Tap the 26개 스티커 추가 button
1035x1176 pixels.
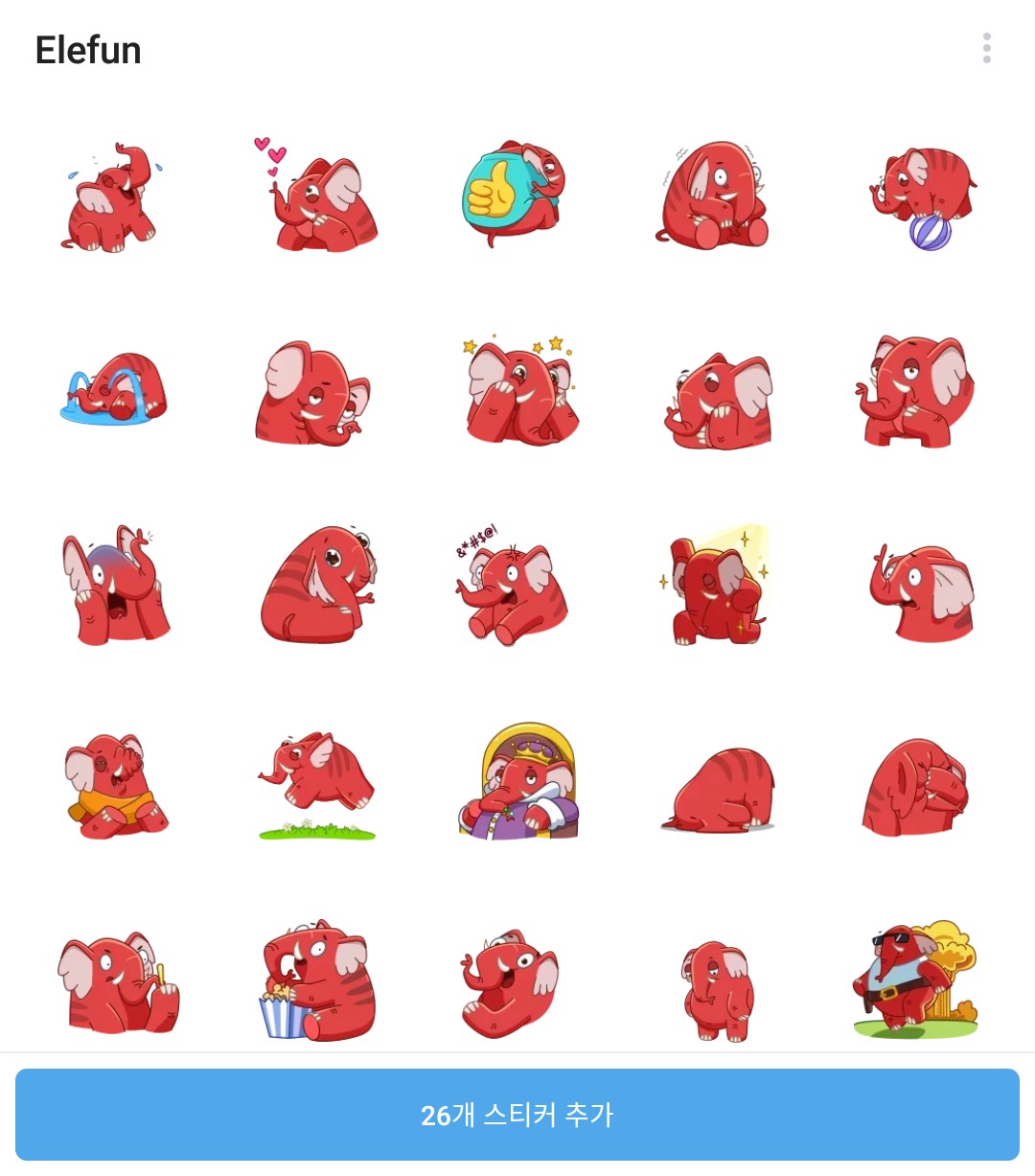pos(517,1115)
